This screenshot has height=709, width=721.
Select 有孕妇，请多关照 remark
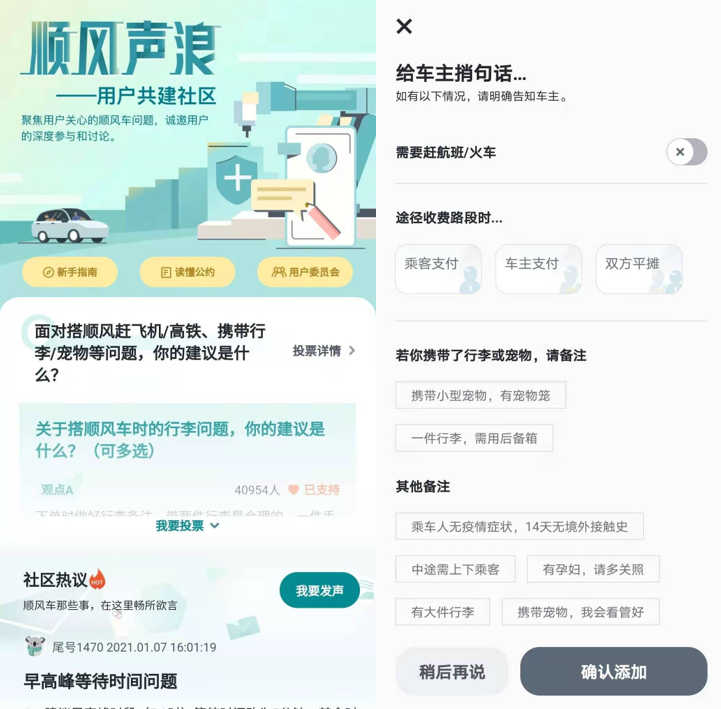click(x=593, y=569)
